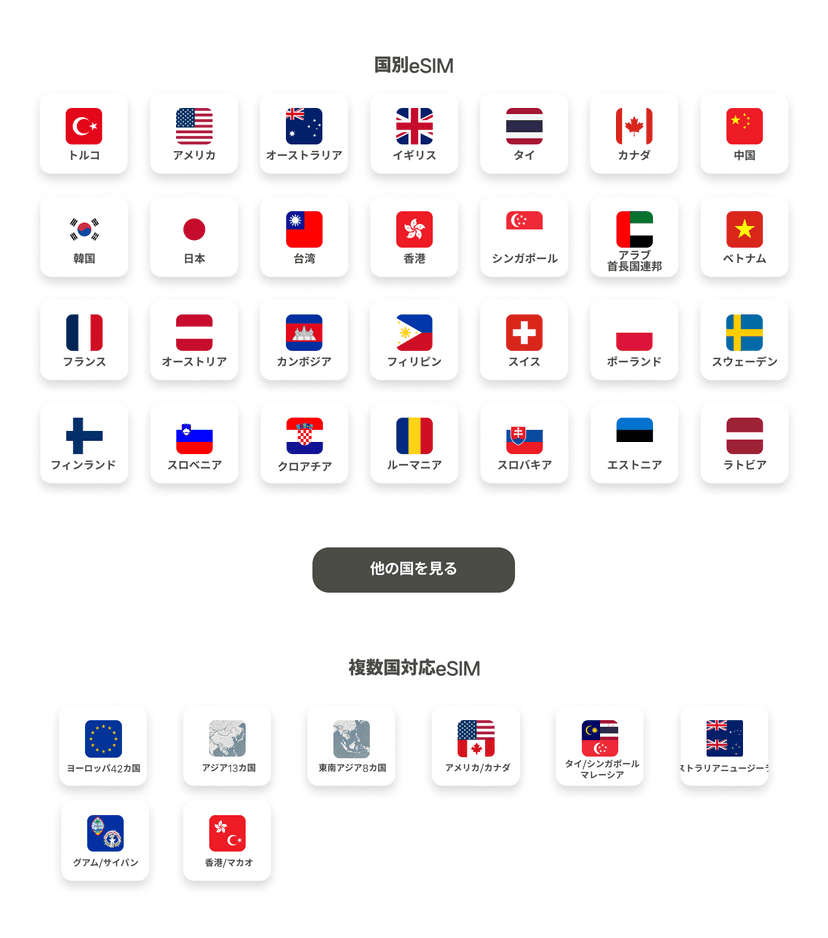Open the トルコ eSIM card
This screenshot has width=828, height=938.
84,134
